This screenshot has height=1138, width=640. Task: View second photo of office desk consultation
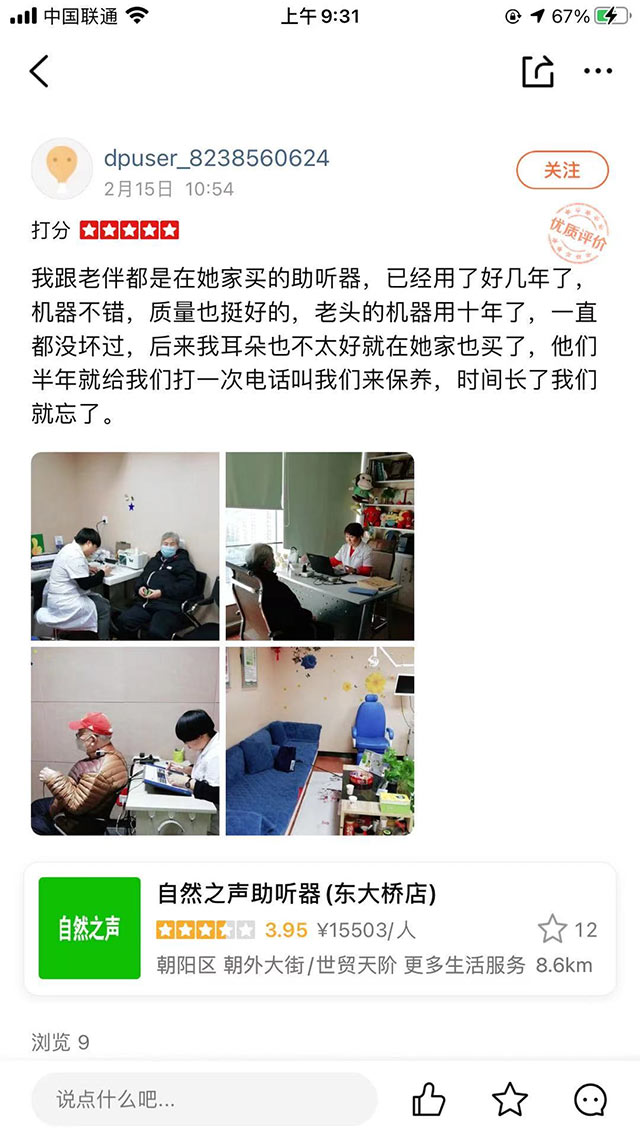(x=320, y=546)
